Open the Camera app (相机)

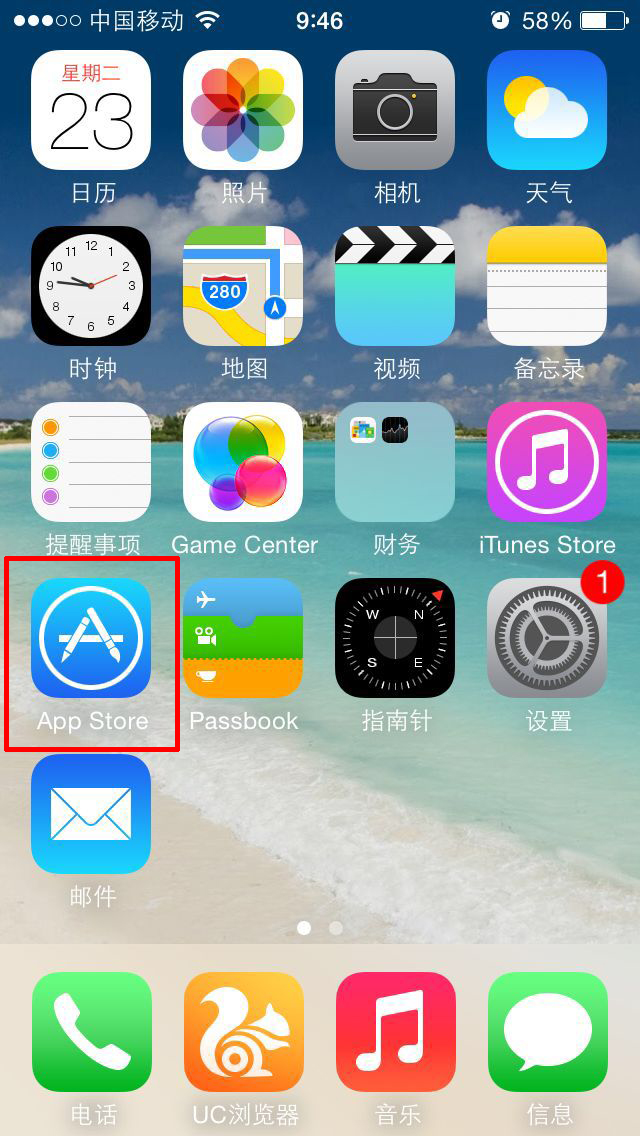395,110
